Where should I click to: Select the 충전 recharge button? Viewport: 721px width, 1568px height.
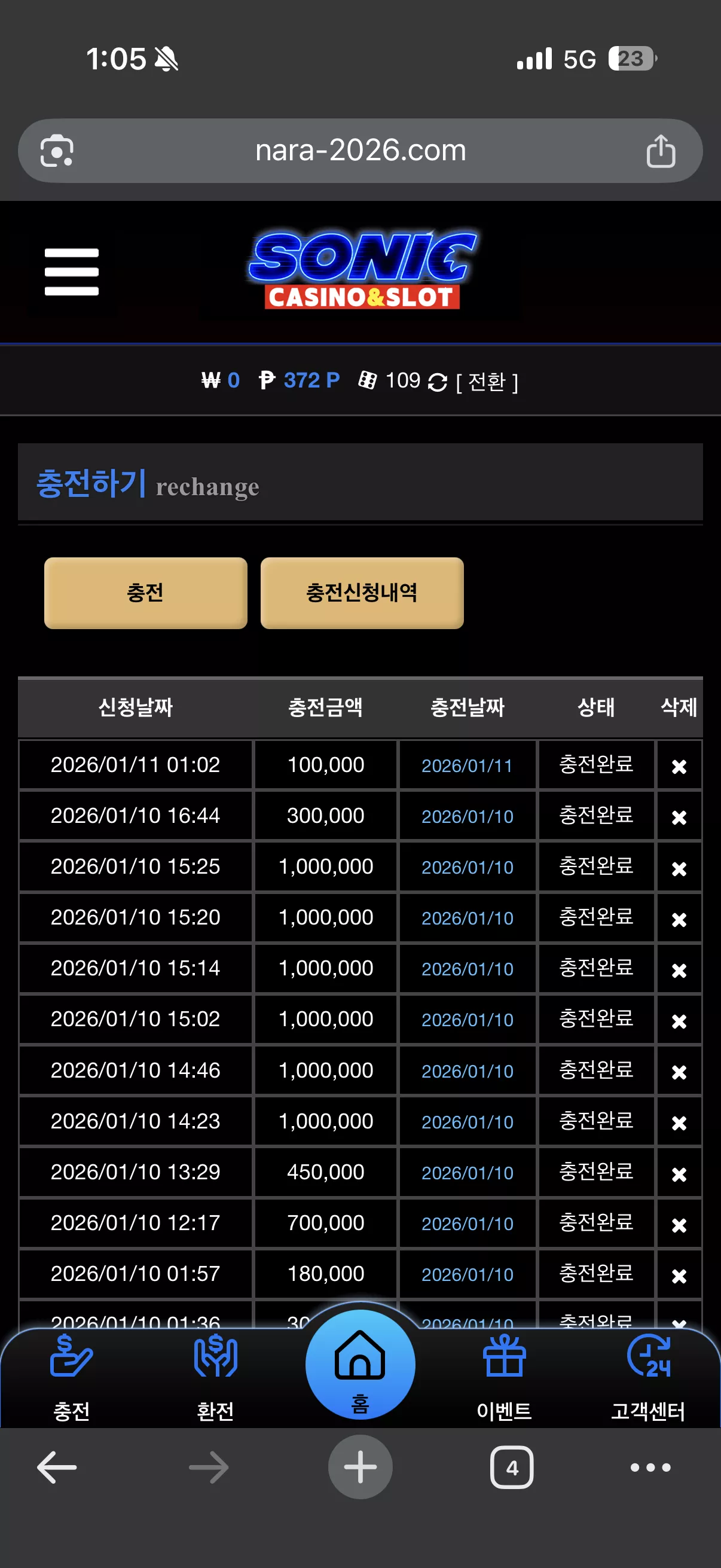(145, 592)
